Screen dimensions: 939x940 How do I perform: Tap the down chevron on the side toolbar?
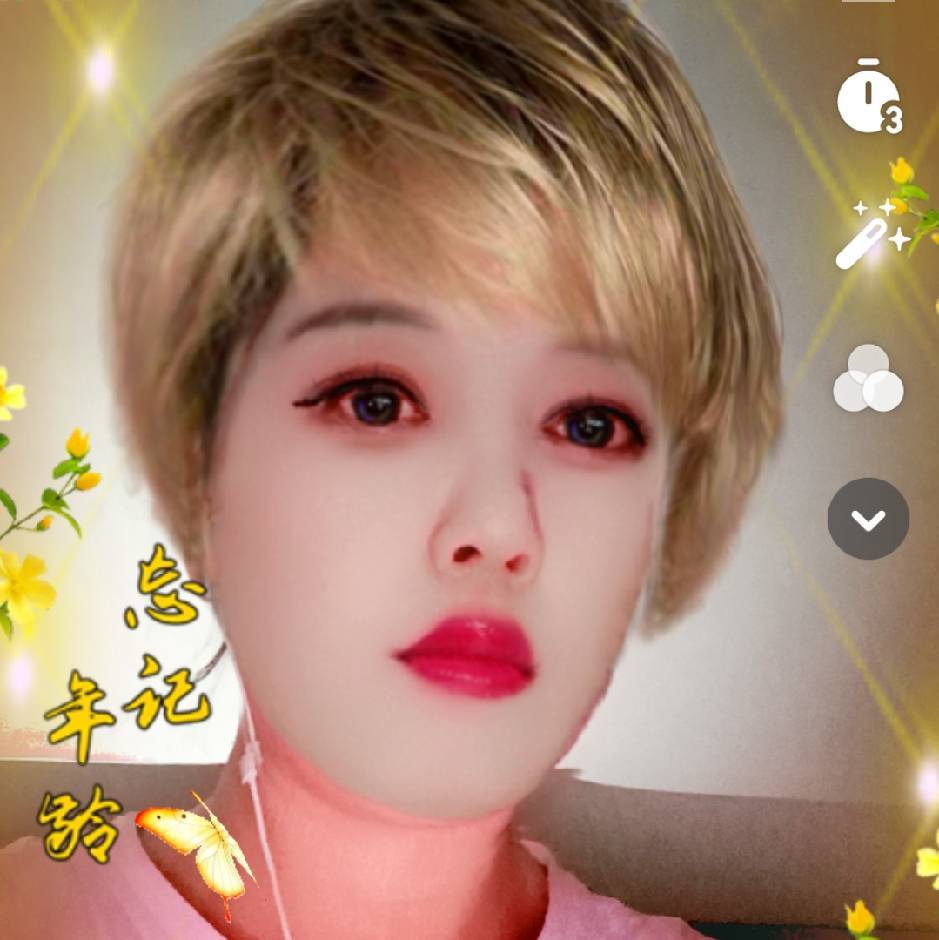(868, 519)
